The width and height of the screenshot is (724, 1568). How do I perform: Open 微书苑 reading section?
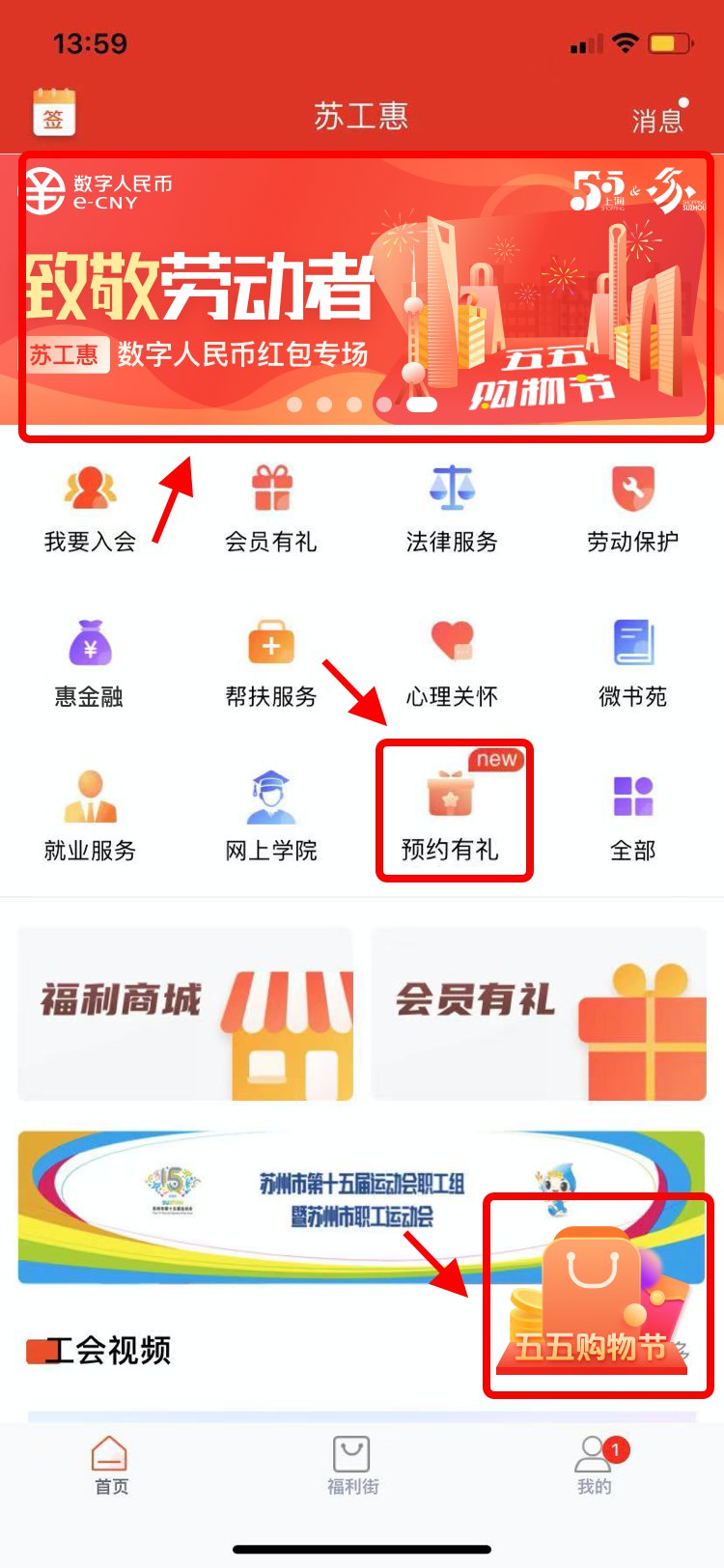(x=633, y=663)
